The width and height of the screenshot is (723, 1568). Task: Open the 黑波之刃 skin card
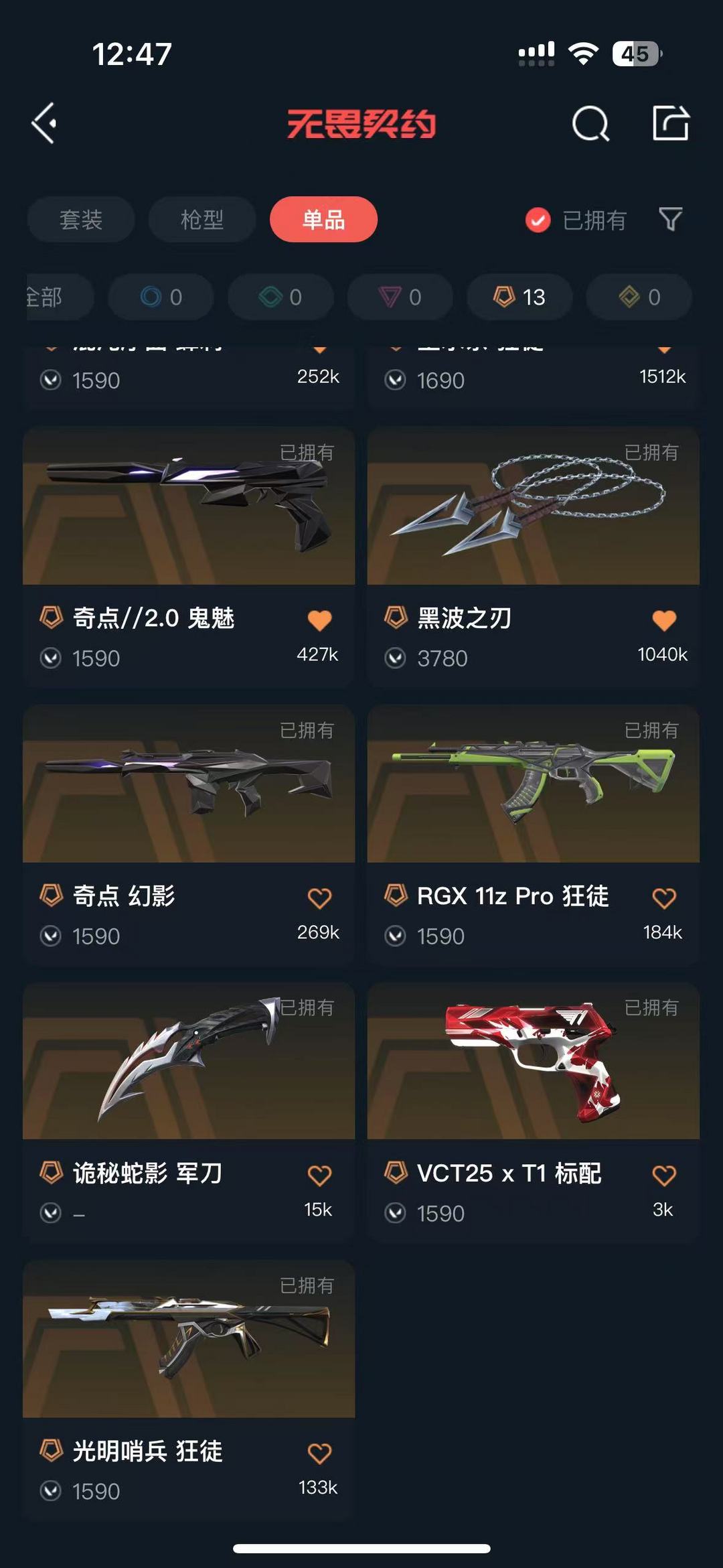(x=534, y=557)
